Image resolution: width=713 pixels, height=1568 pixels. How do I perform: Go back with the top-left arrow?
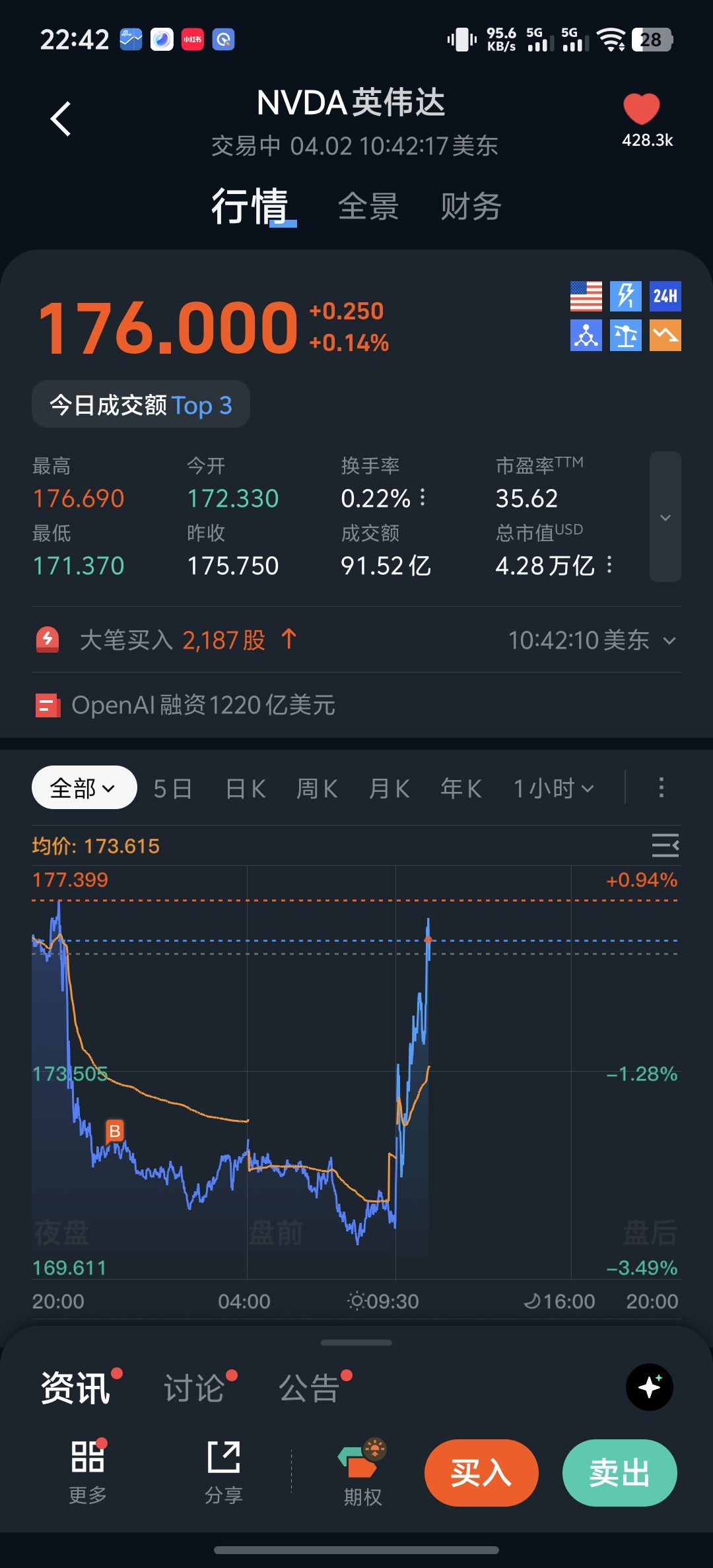61,119
